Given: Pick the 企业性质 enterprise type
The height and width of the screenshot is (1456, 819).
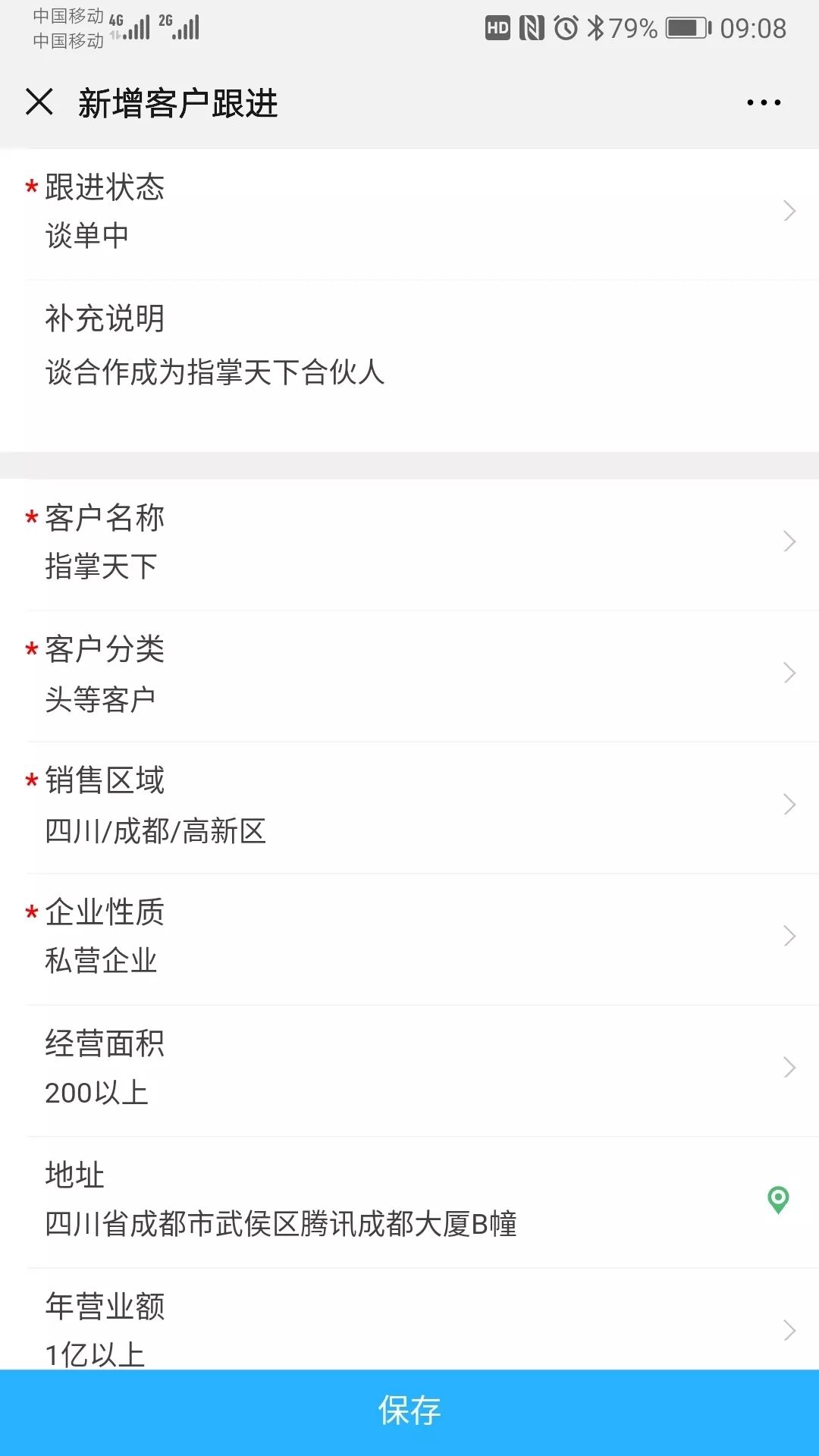Looking at the screenshot, I should coord(409,937).
